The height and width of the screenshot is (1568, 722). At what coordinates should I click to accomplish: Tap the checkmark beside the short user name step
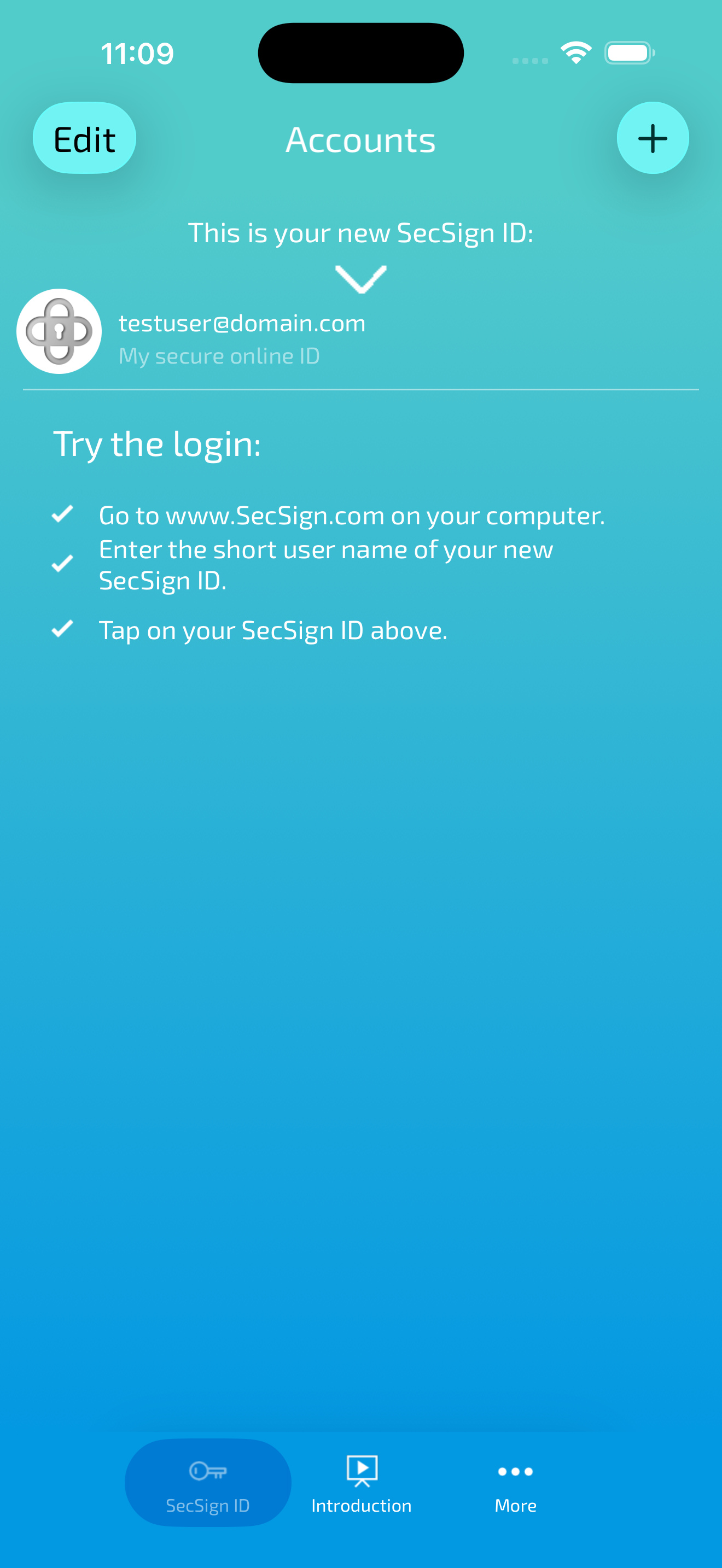pos(63,564)
